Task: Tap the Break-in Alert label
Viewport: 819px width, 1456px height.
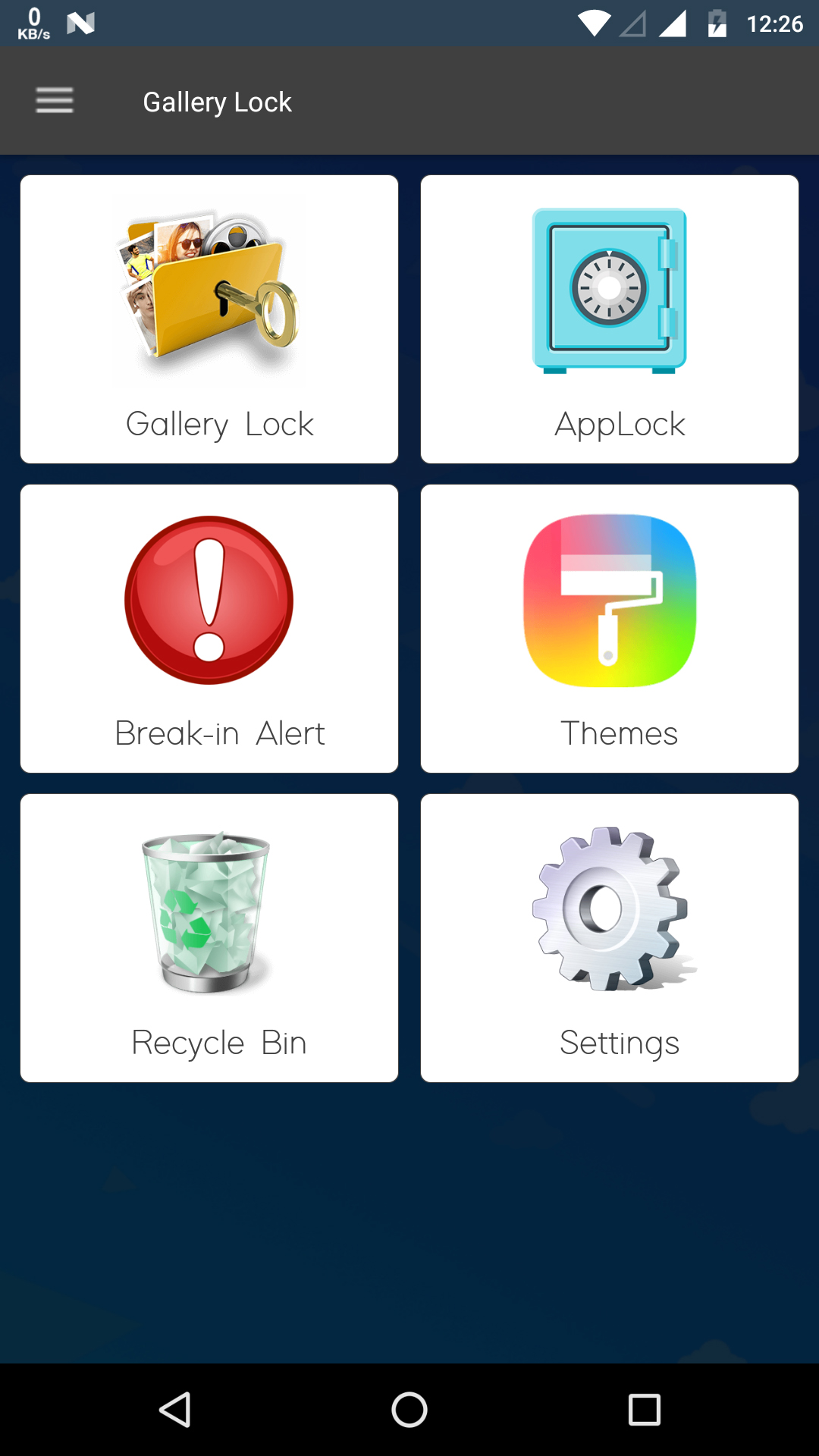Action: (x=219, y=733)
